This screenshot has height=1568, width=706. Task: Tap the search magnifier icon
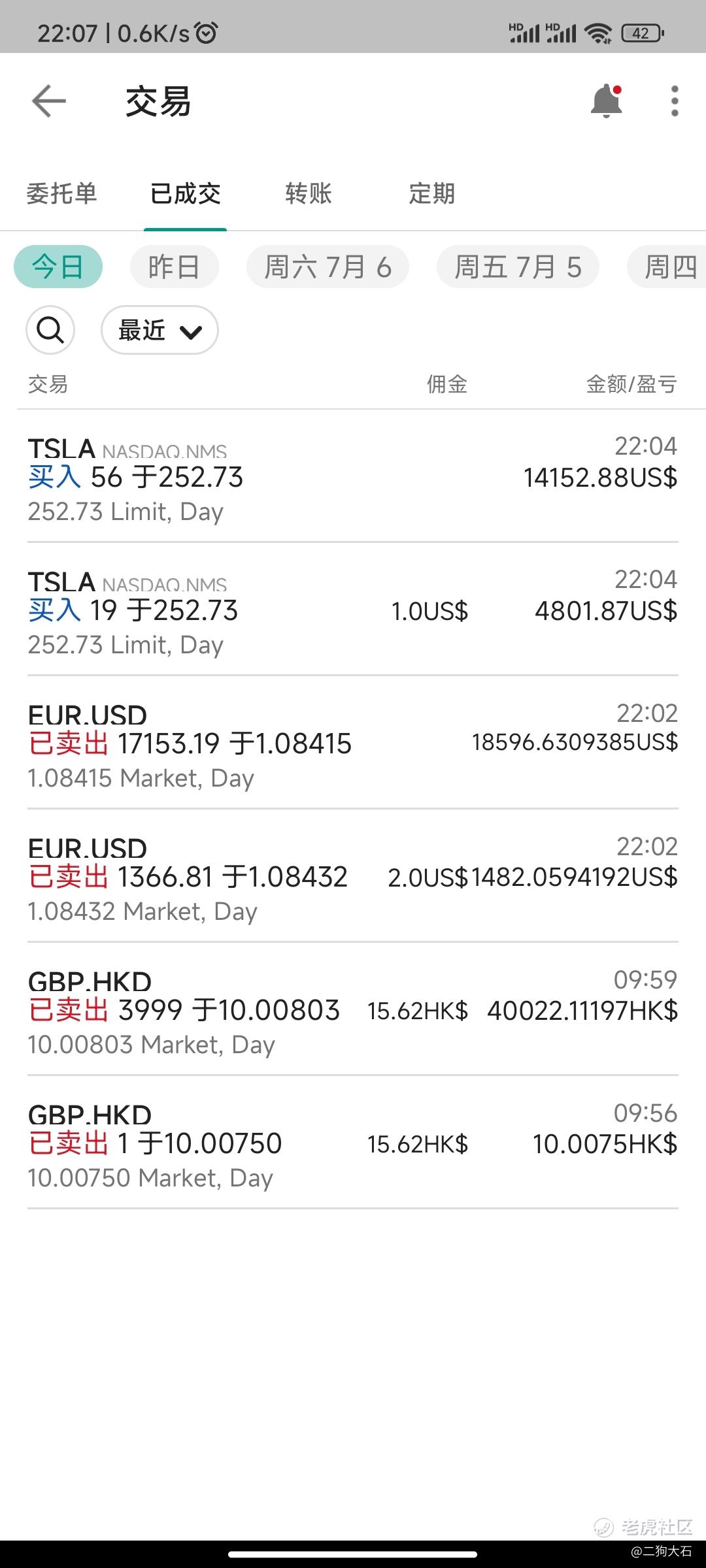coord(50,330)
